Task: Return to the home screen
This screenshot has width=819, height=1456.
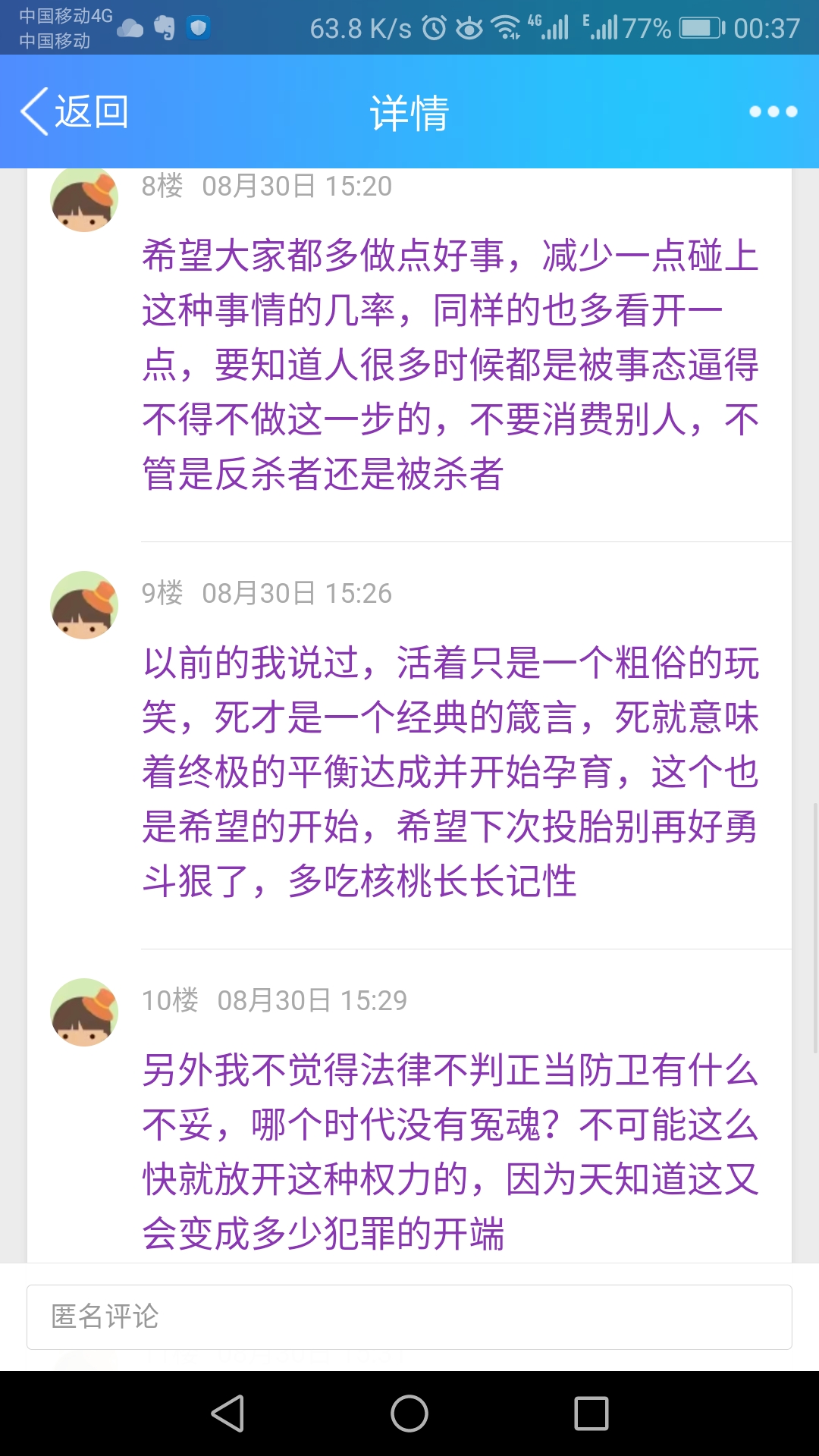Action: pyautogui.click(x=409, y=1414)
